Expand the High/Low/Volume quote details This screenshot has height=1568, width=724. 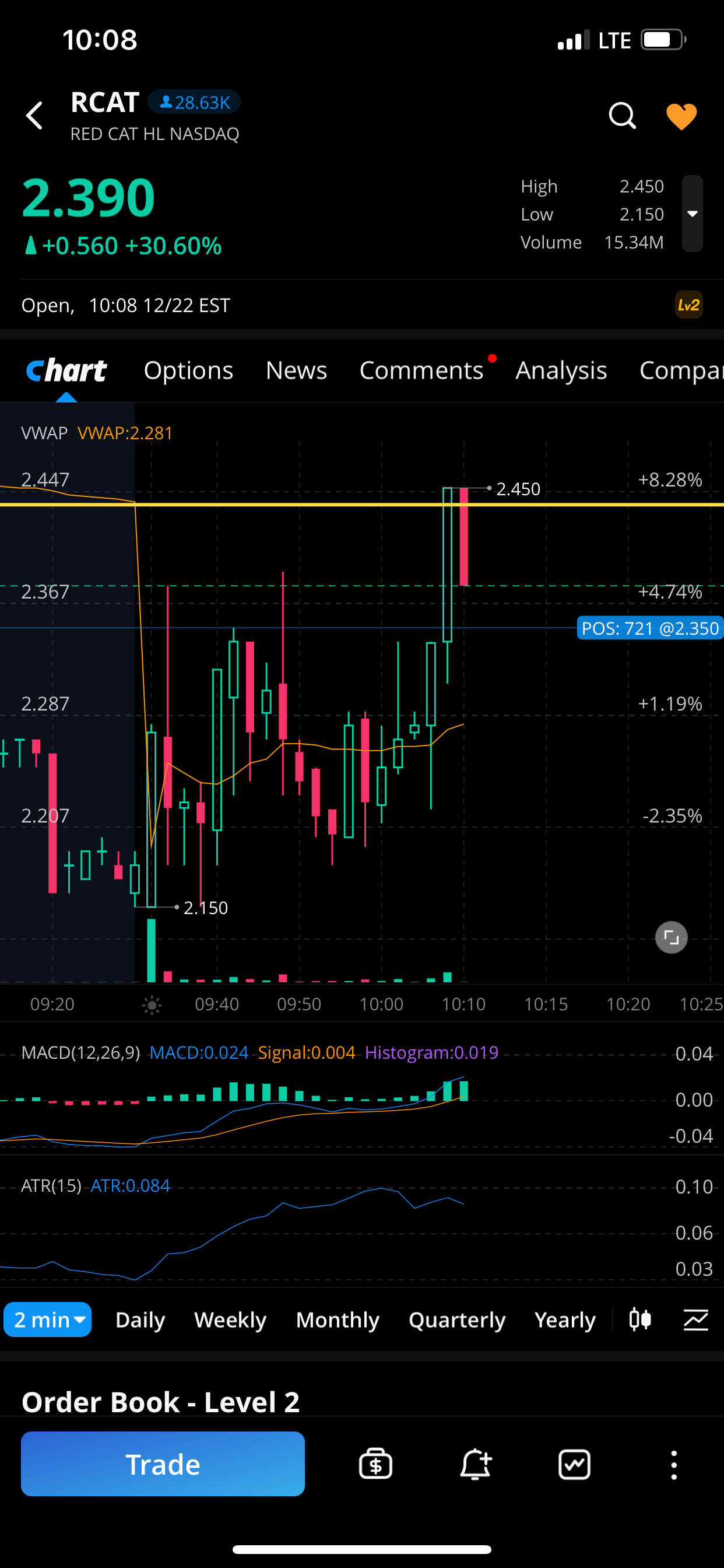tap(693, 213)
